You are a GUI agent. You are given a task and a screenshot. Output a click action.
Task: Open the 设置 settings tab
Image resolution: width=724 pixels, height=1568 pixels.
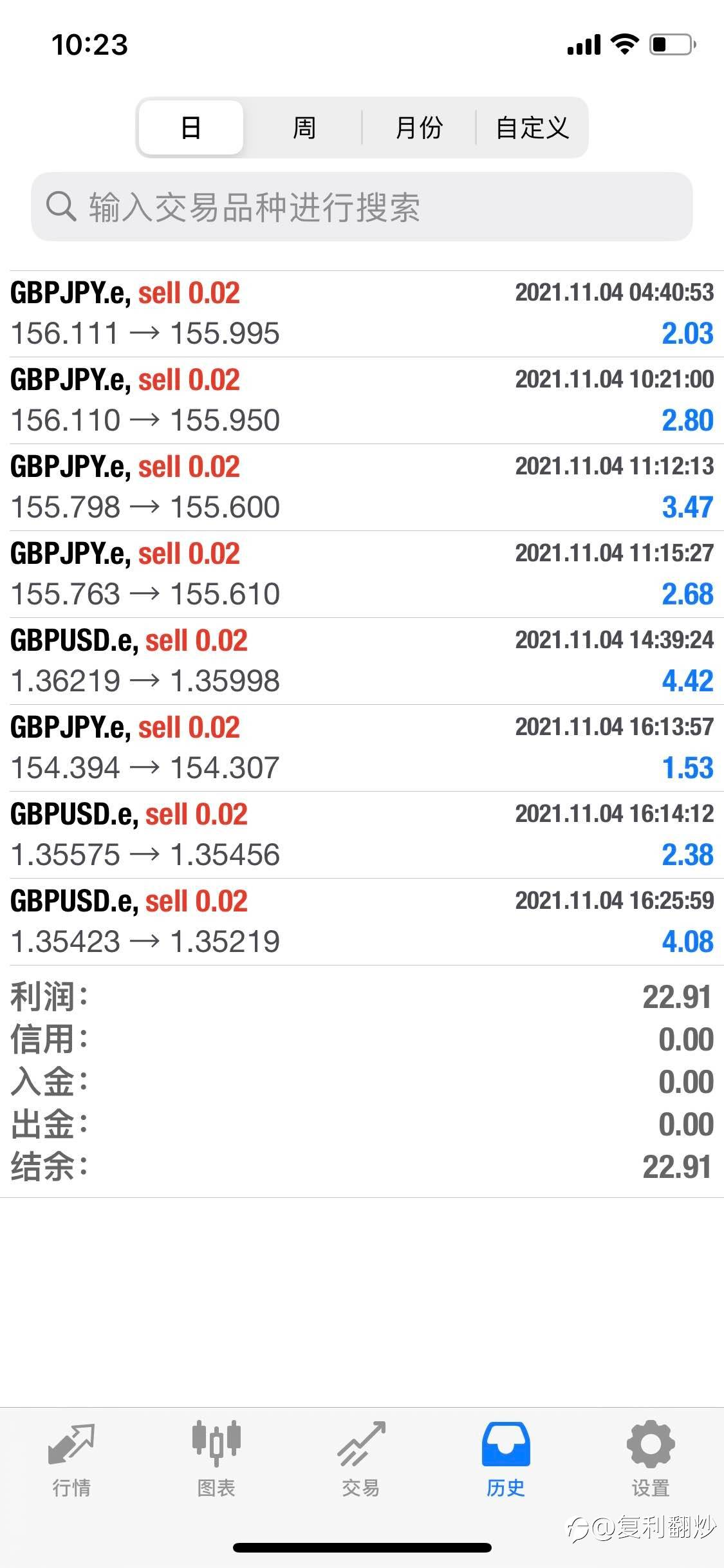coord(651,1460)
